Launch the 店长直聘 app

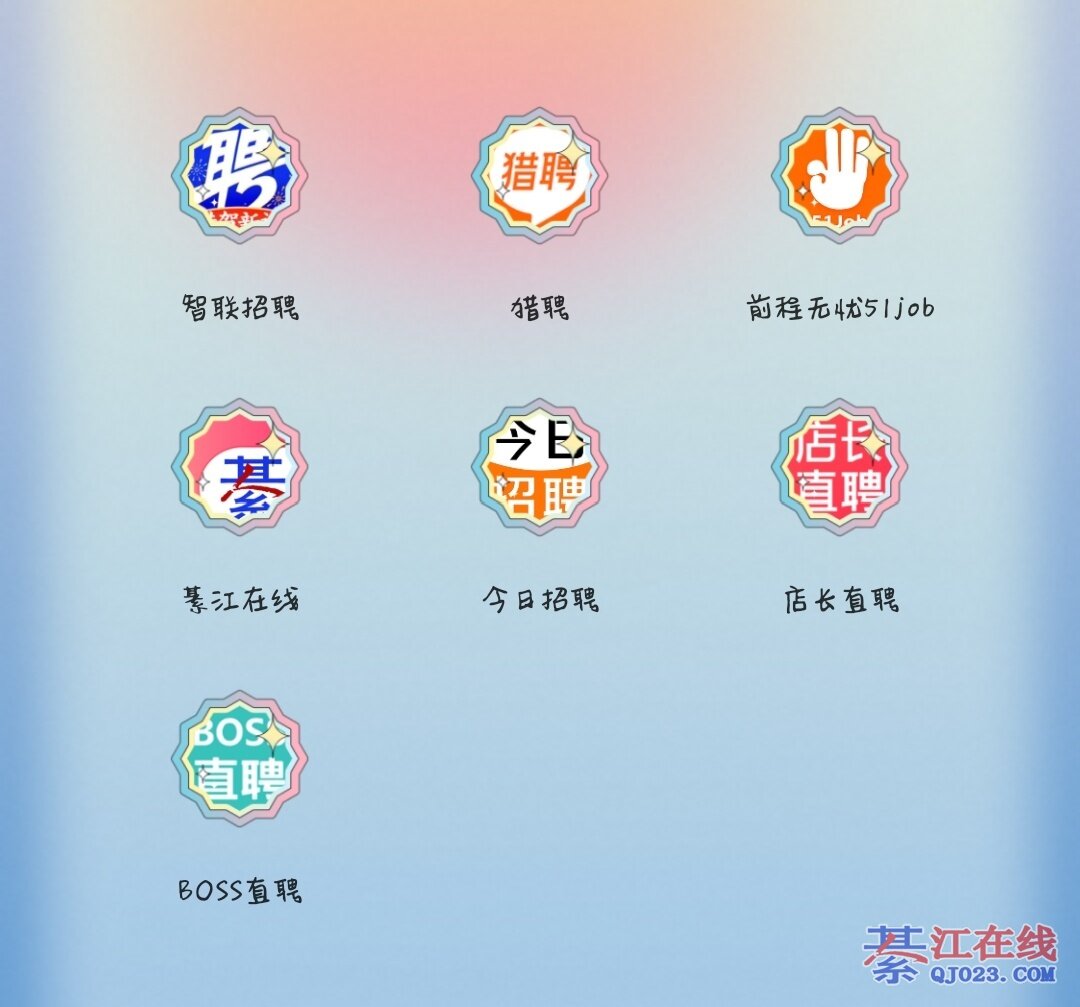pos(839,467)
